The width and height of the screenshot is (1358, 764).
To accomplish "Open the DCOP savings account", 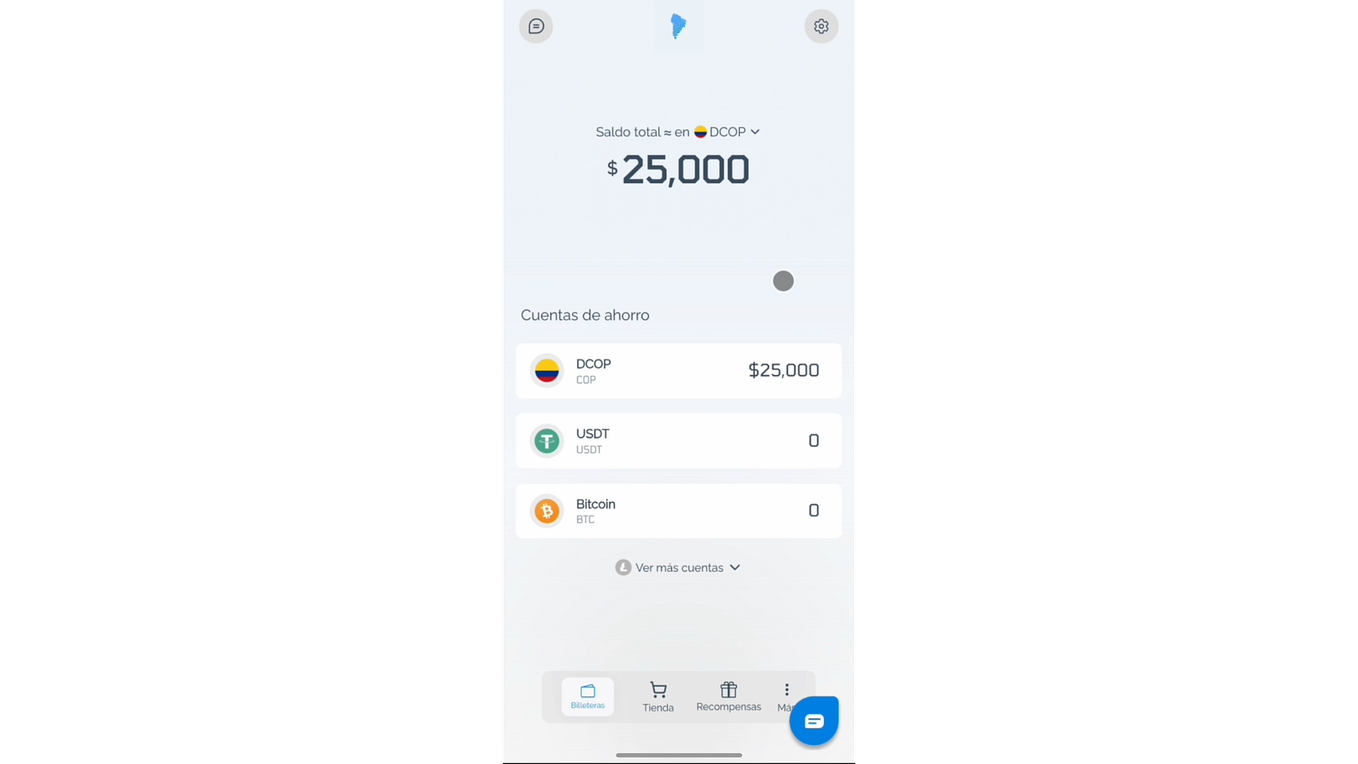I will coord(678,371).
